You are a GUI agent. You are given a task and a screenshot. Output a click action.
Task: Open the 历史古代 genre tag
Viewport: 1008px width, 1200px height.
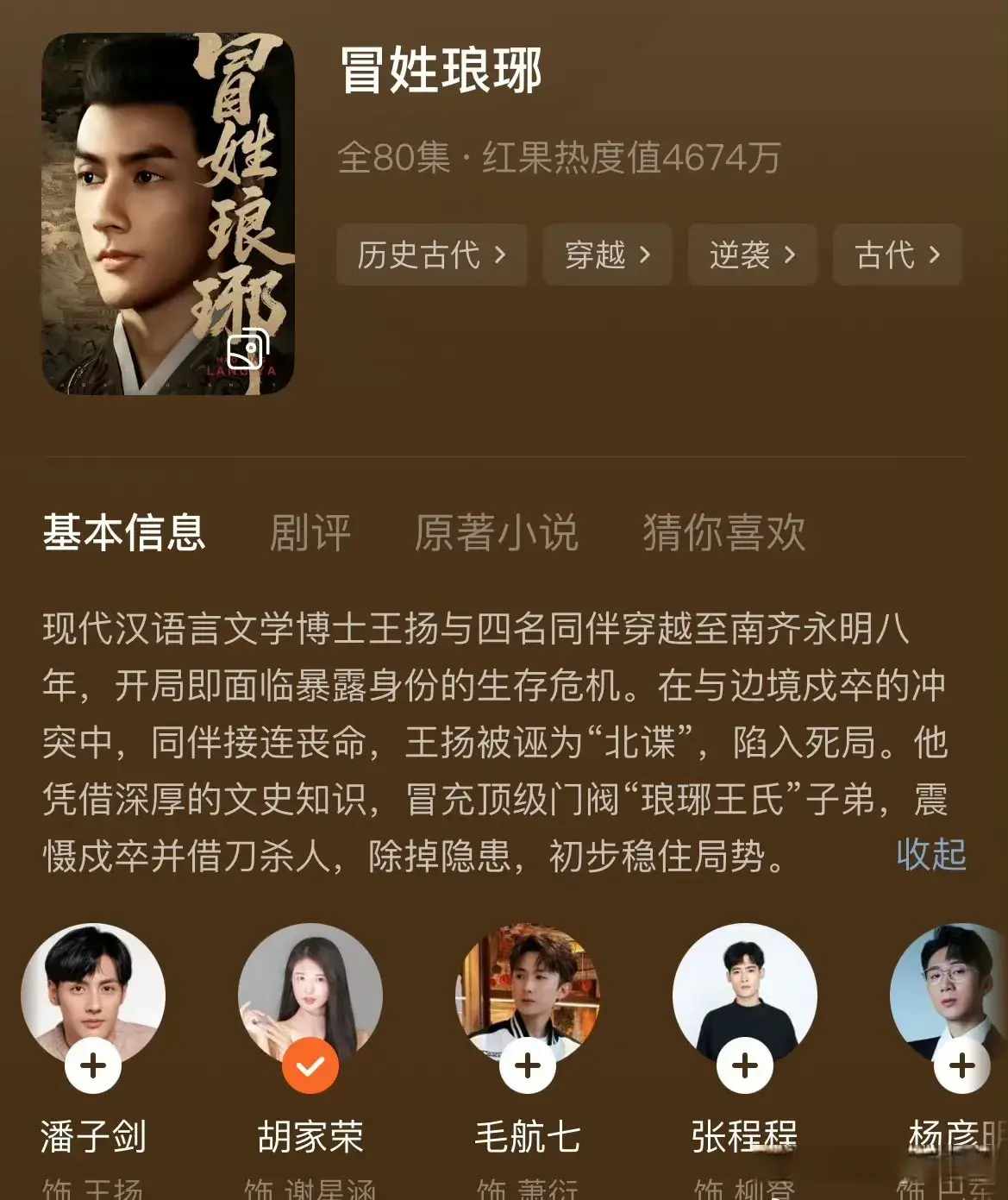431,254
